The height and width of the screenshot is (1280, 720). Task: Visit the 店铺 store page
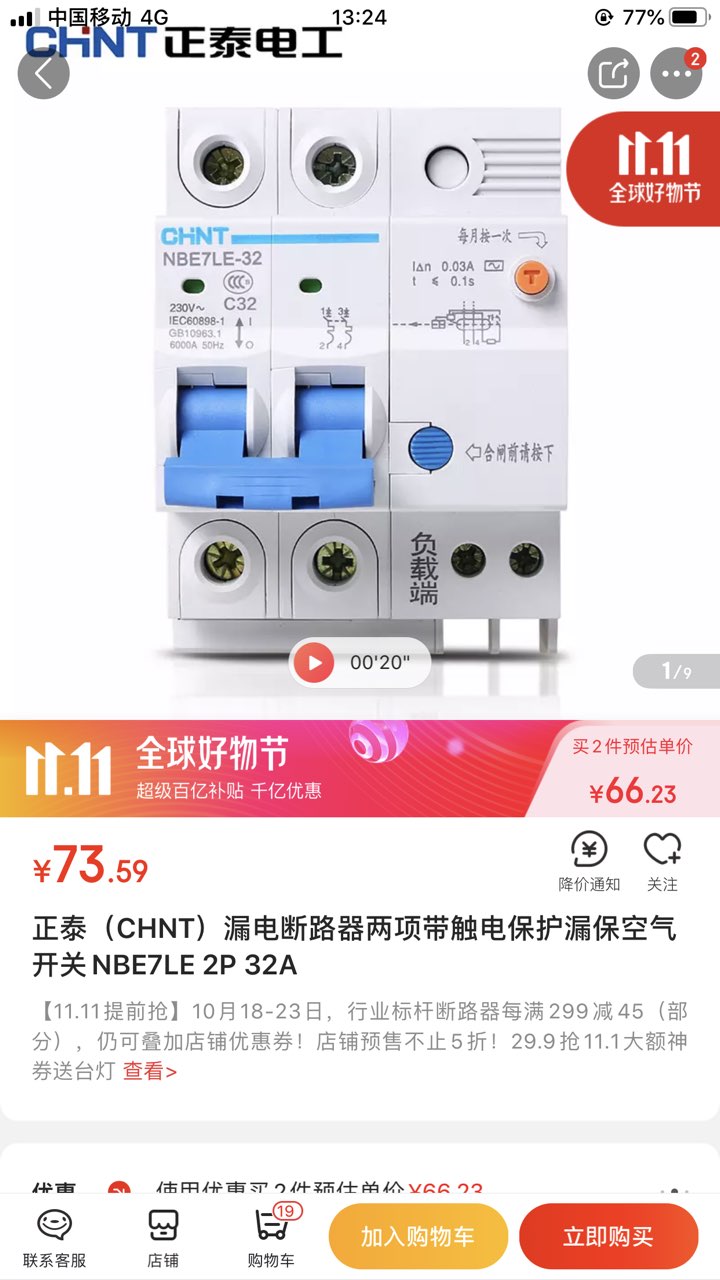click(163, 1238)
